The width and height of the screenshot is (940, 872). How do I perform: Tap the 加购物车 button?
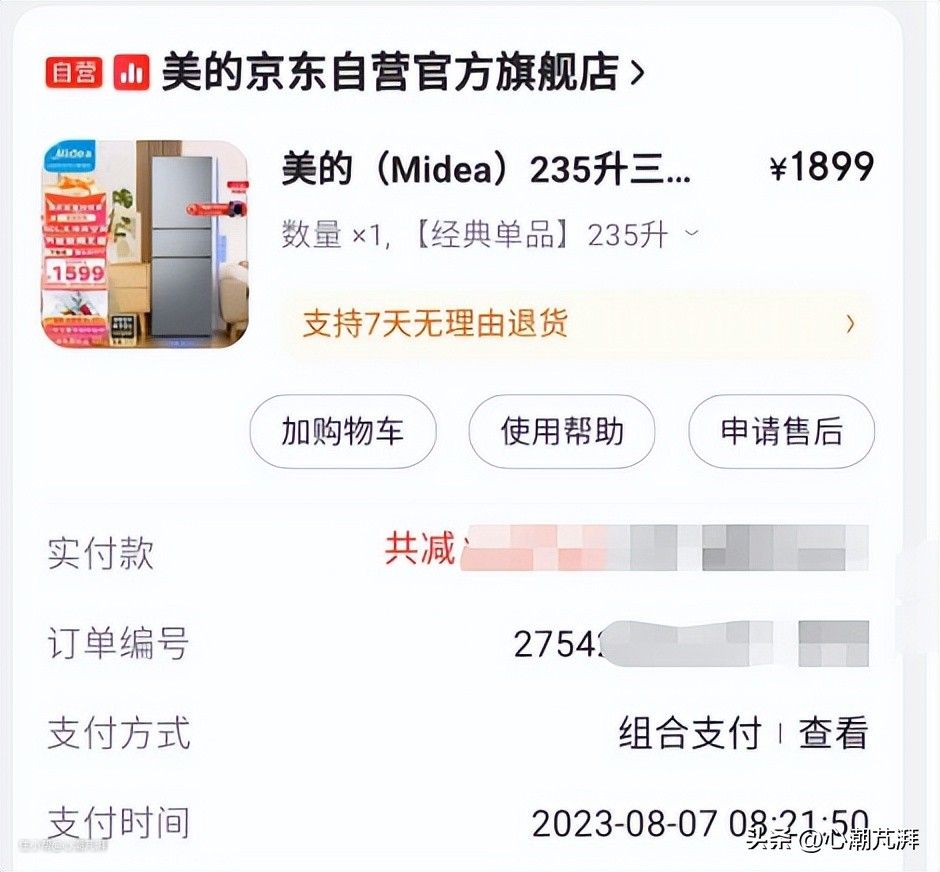coord(343,432)
